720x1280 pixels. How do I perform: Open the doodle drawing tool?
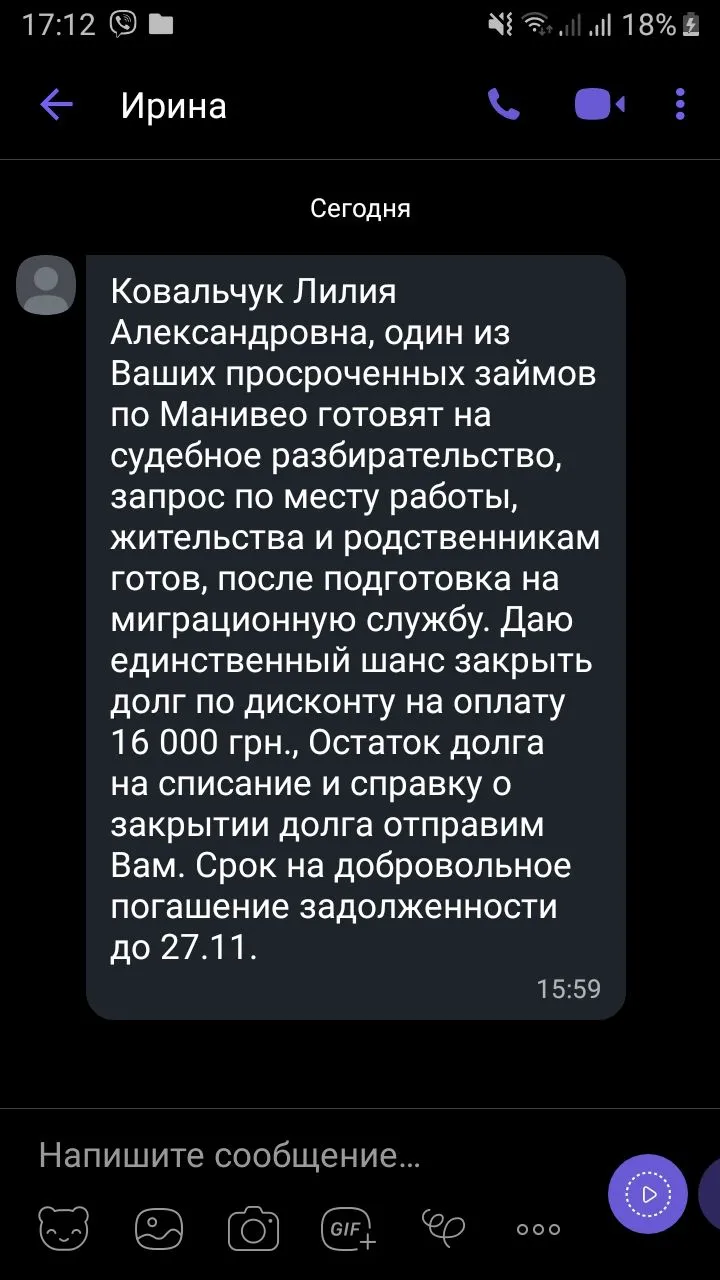[443, 1229]
